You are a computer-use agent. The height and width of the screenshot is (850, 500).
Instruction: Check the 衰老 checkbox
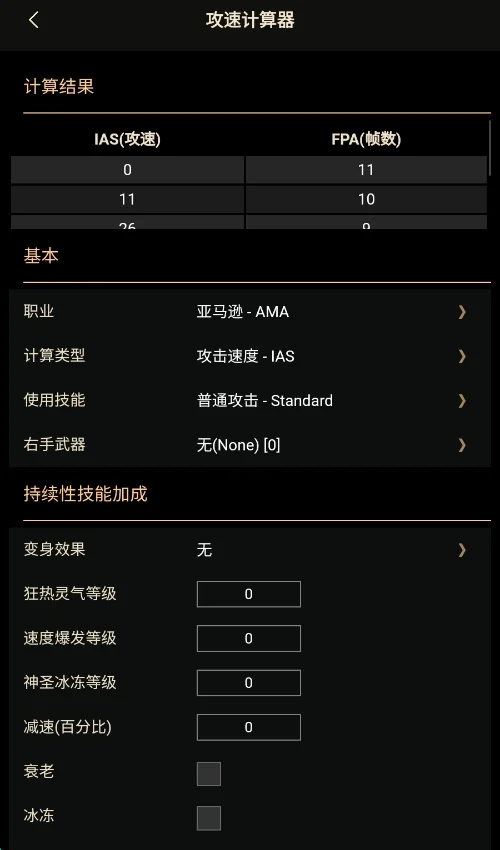209,774
